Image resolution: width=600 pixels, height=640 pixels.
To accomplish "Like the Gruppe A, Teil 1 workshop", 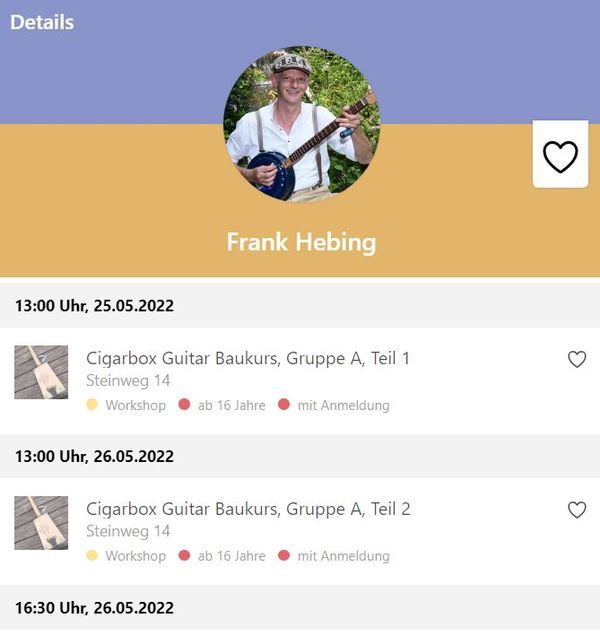I will [x=577, y=360].
